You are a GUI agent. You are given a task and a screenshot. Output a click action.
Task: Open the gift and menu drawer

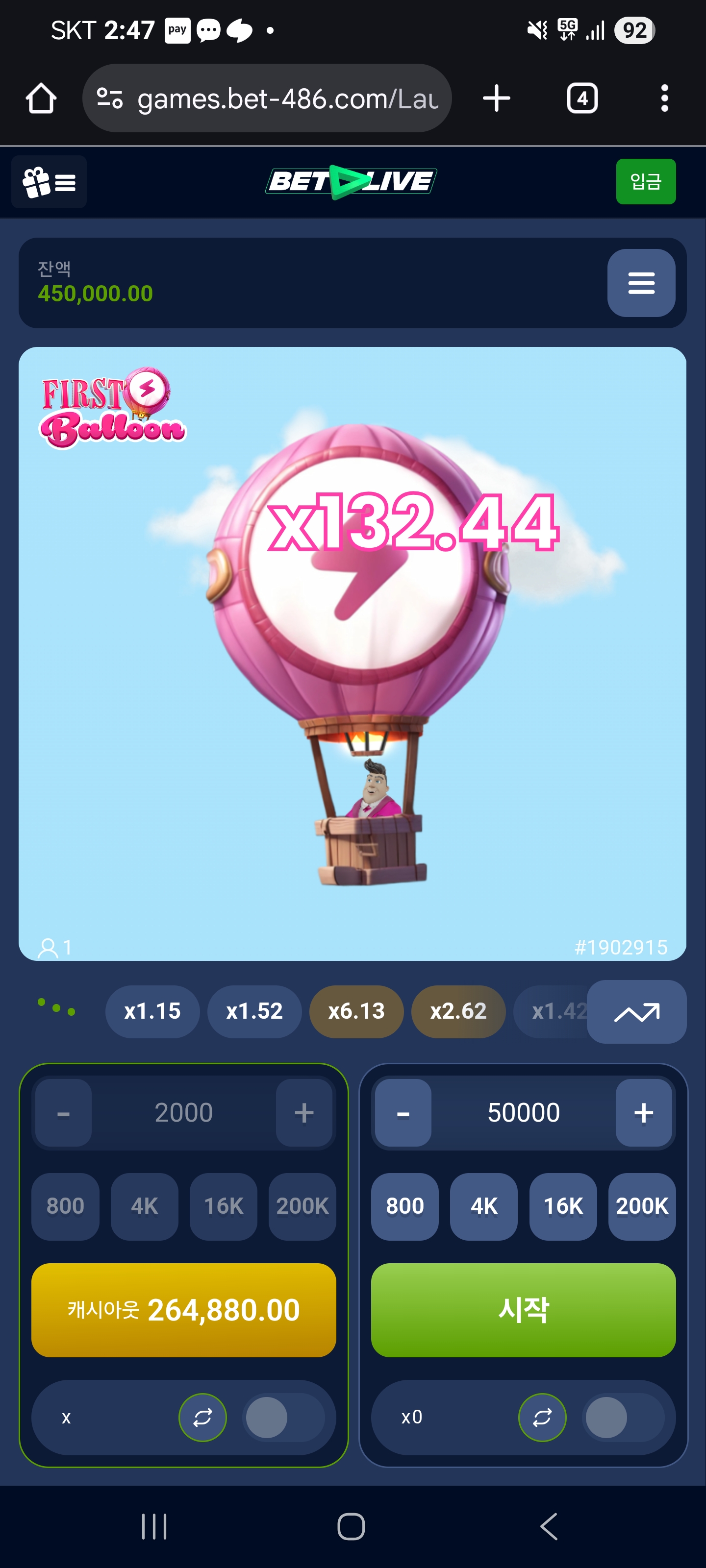[49, 181]
